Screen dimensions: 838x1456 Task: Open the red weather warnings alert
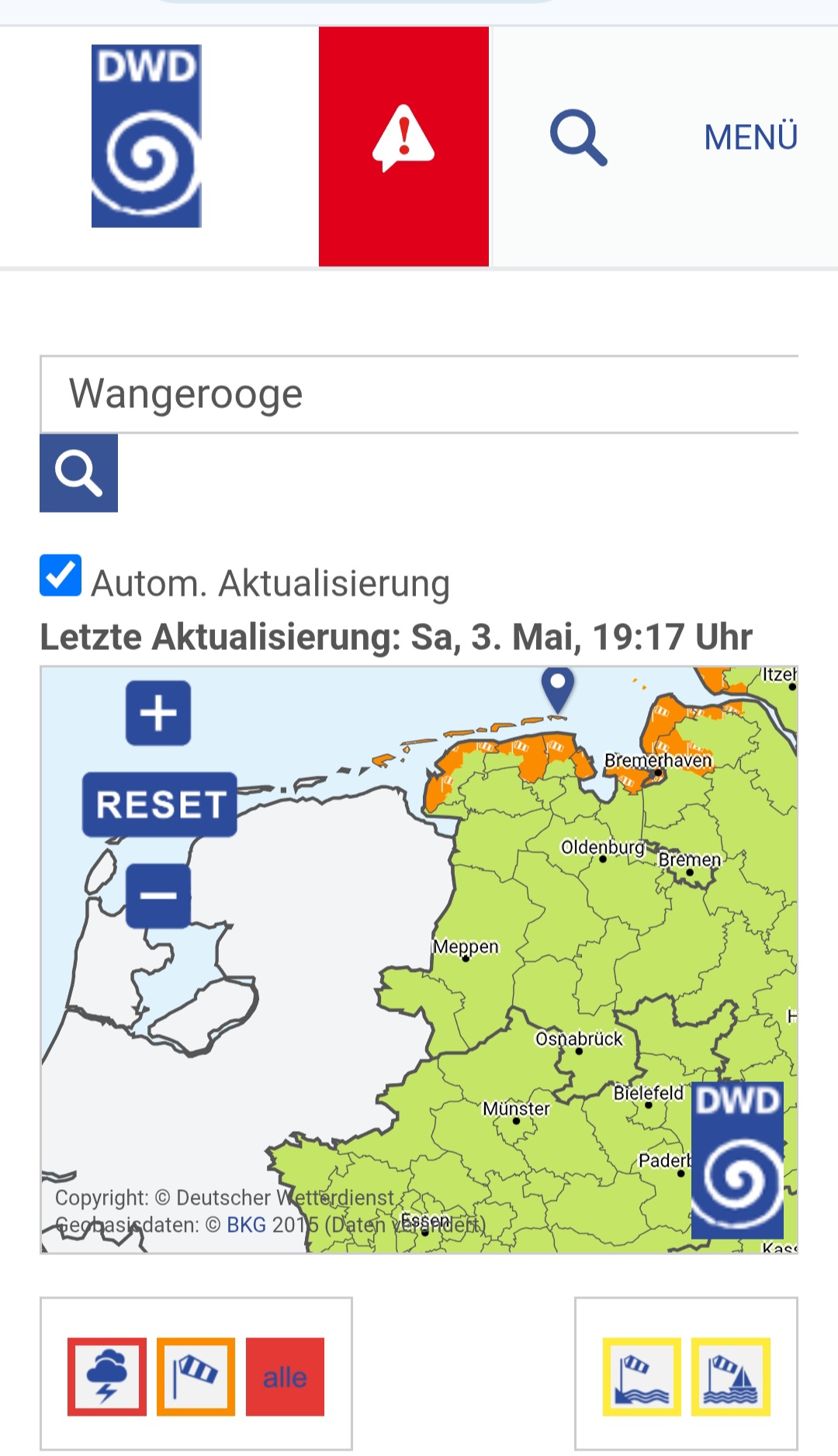point(403,146)
